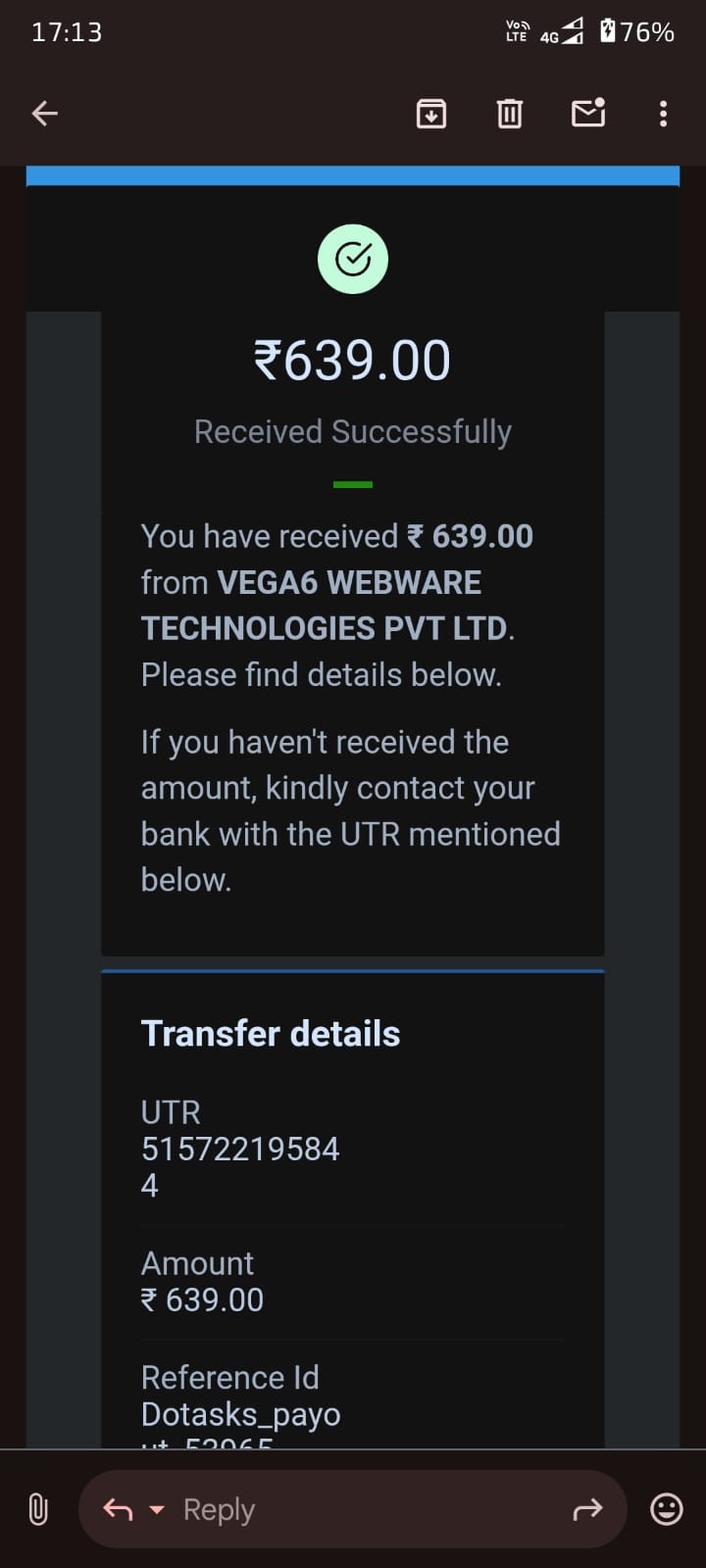Go back to the inbox
The width and height of the screenshot is (706, 1568).
pos(45,114)
